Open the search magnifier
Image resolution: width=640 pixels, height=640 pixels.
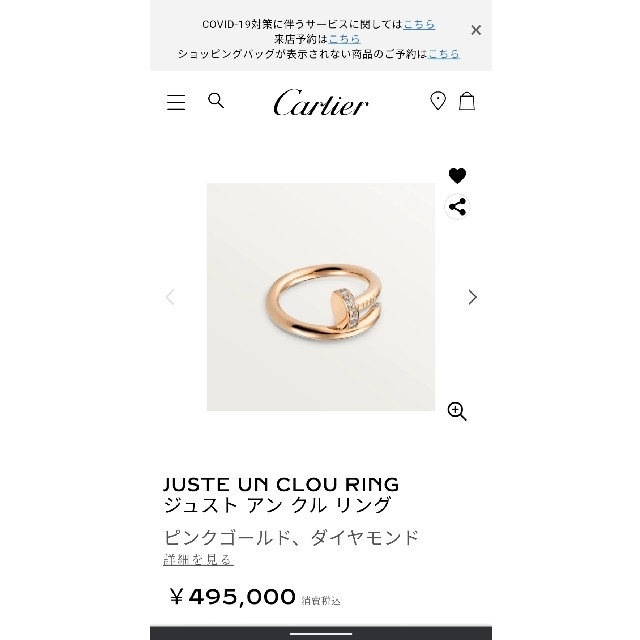click(x=216, y=101)
